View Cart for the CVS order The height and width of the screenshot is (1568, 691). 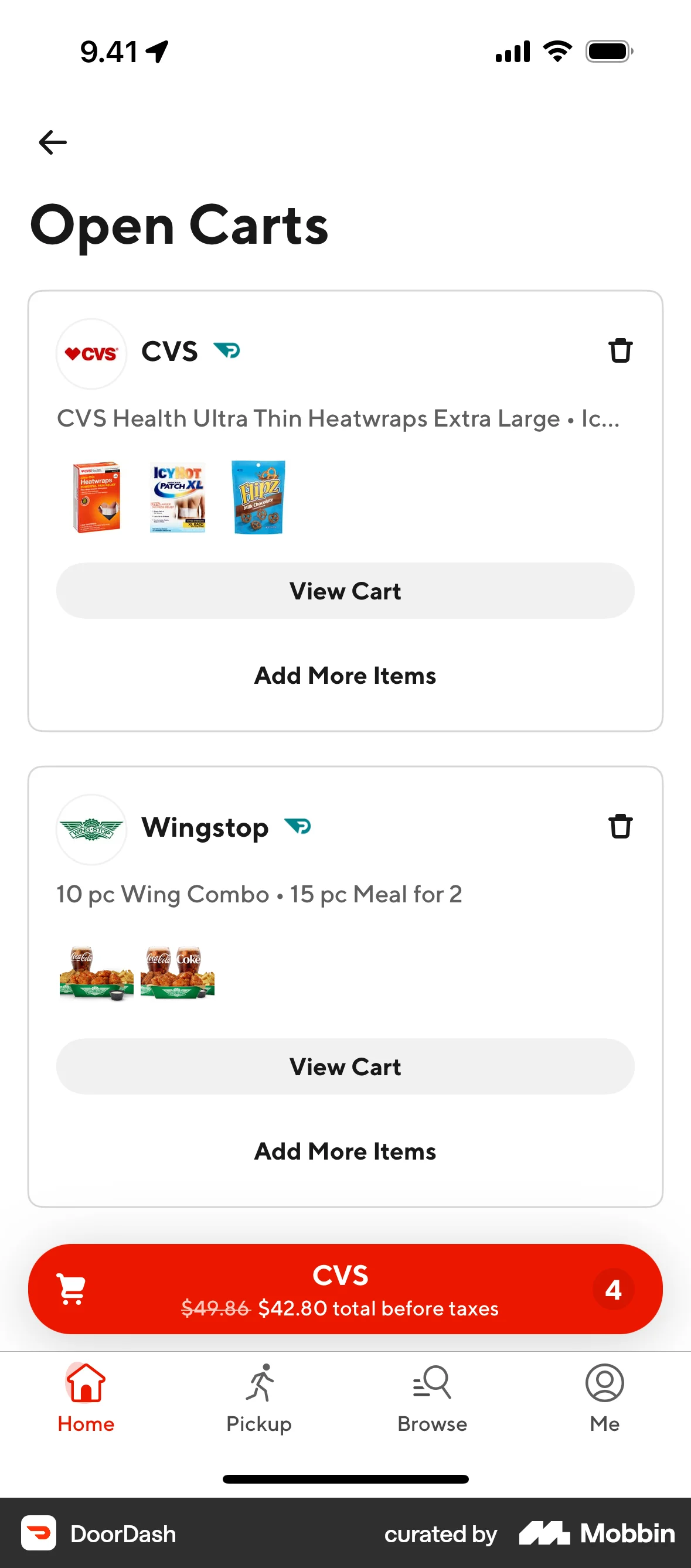coord(345,591)
